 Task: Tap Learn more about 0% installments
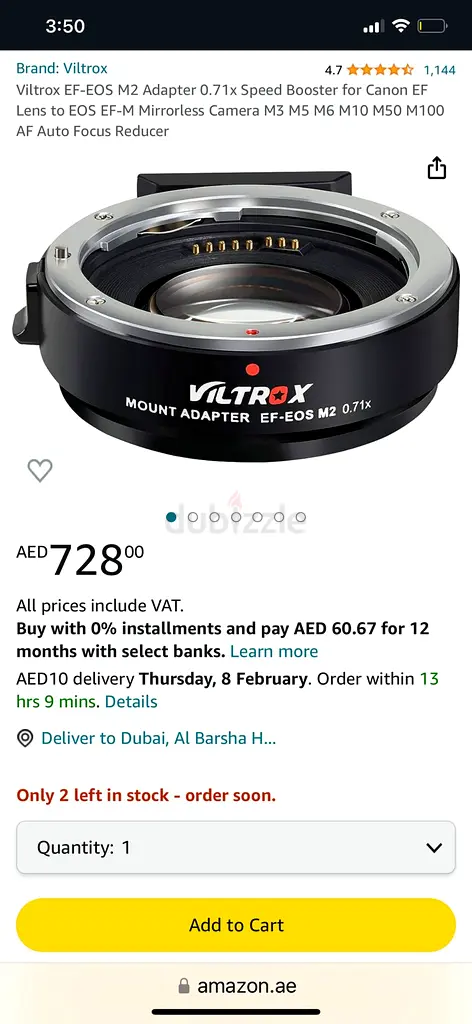tap(274, 651)
